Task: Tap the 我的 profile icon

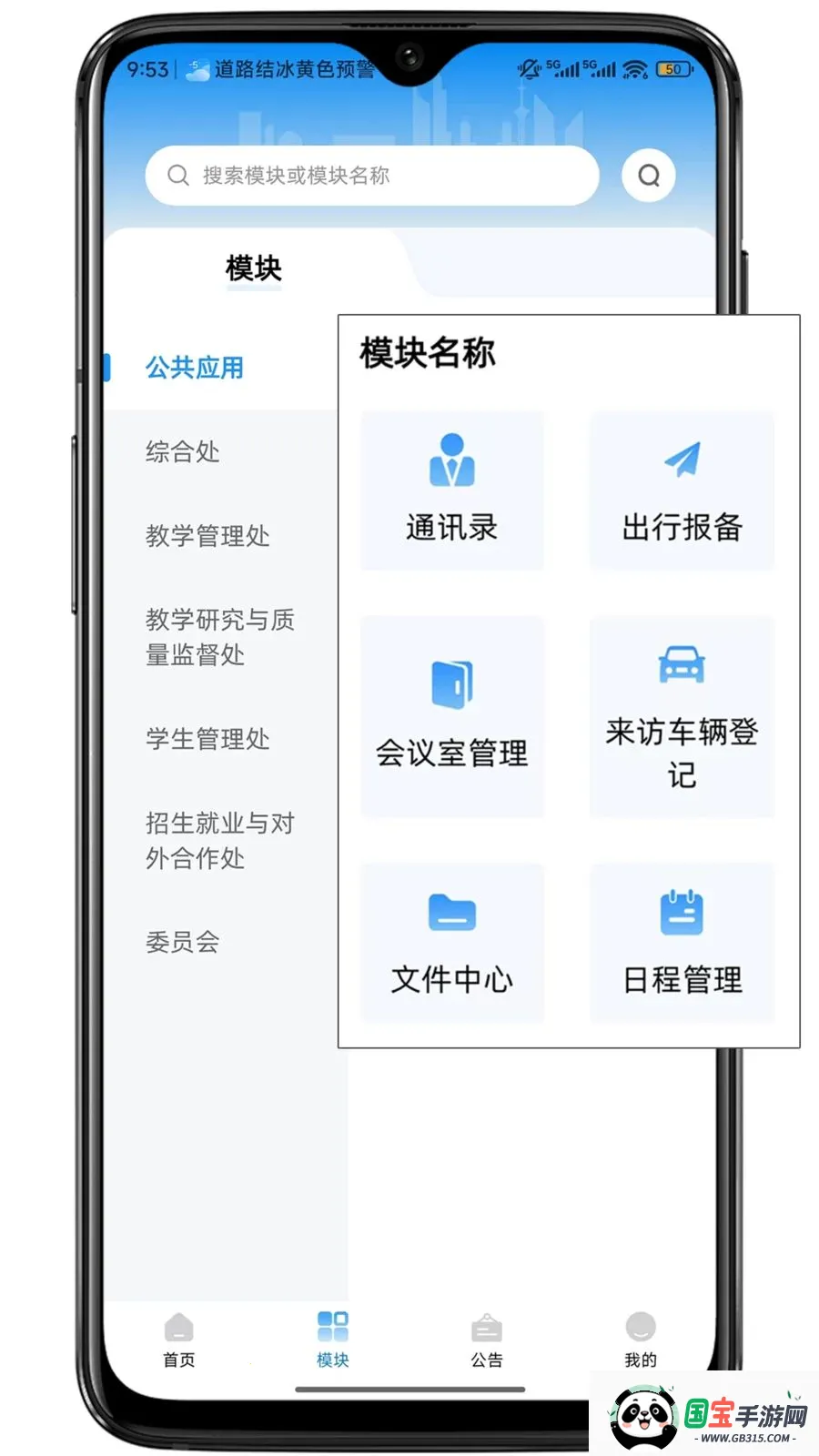Action: click(x=641, y=1329)
